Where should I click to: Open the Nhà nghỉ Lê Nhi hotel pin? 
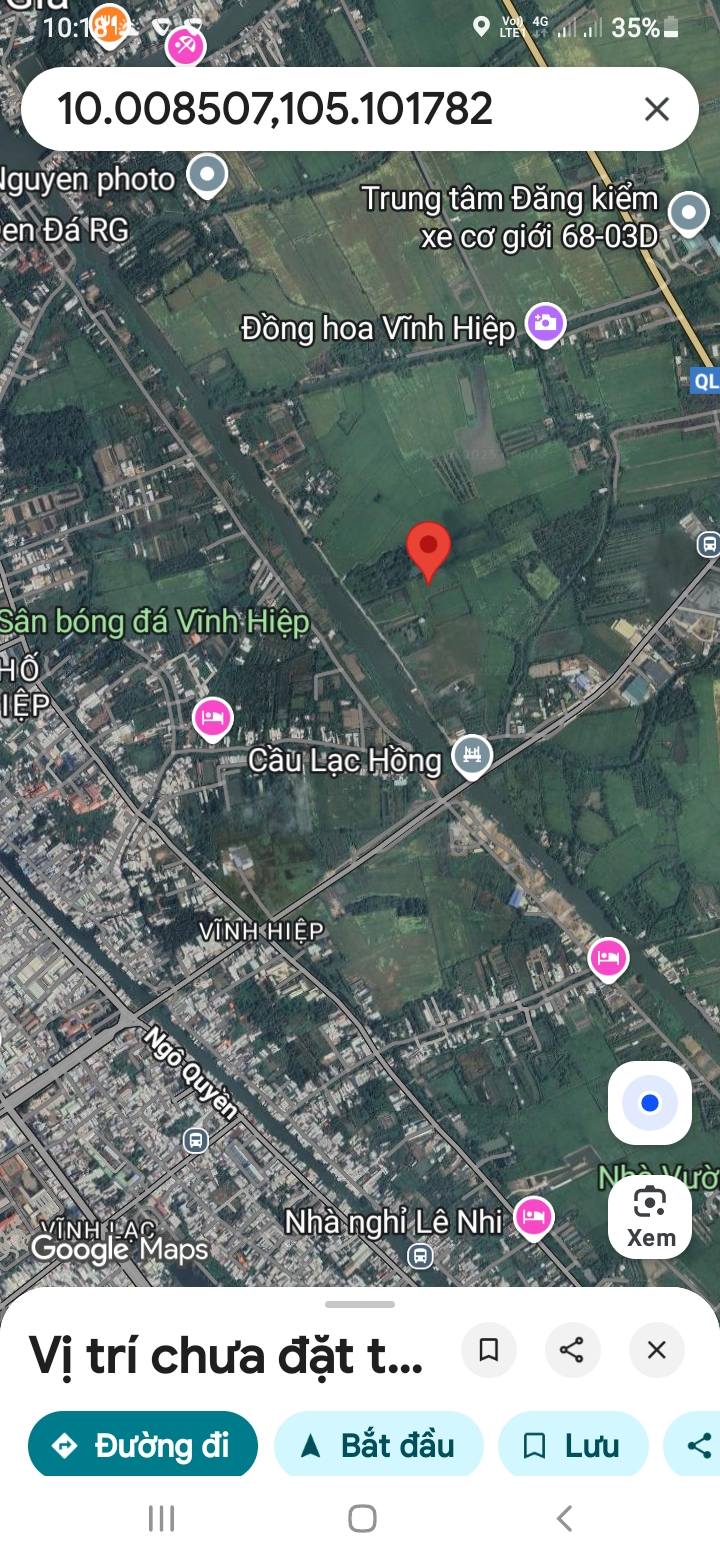(x=534, y=1218)
